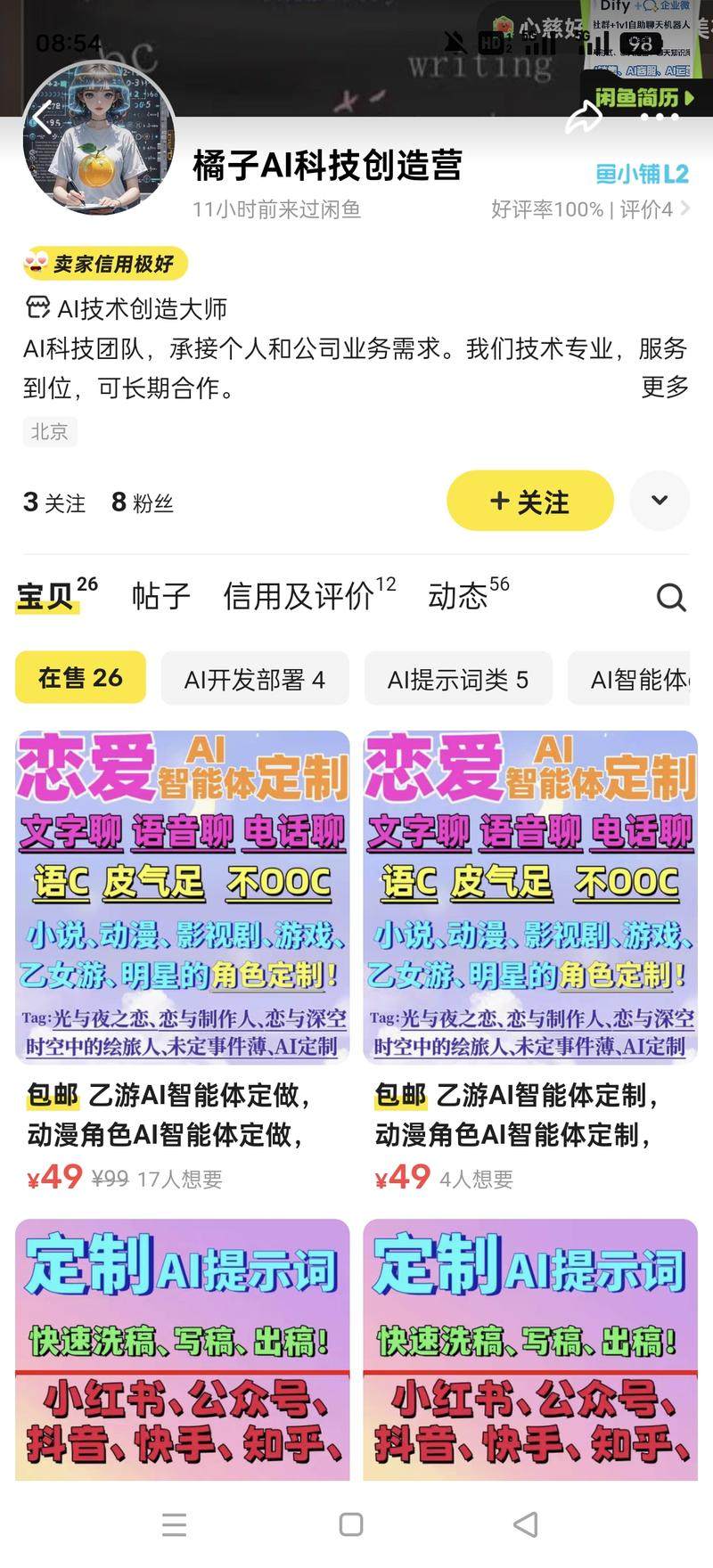The width and height of the screenshot is (713, 1568).
Task: Expand the dropdown next to 关注
Action: (660, 501)
